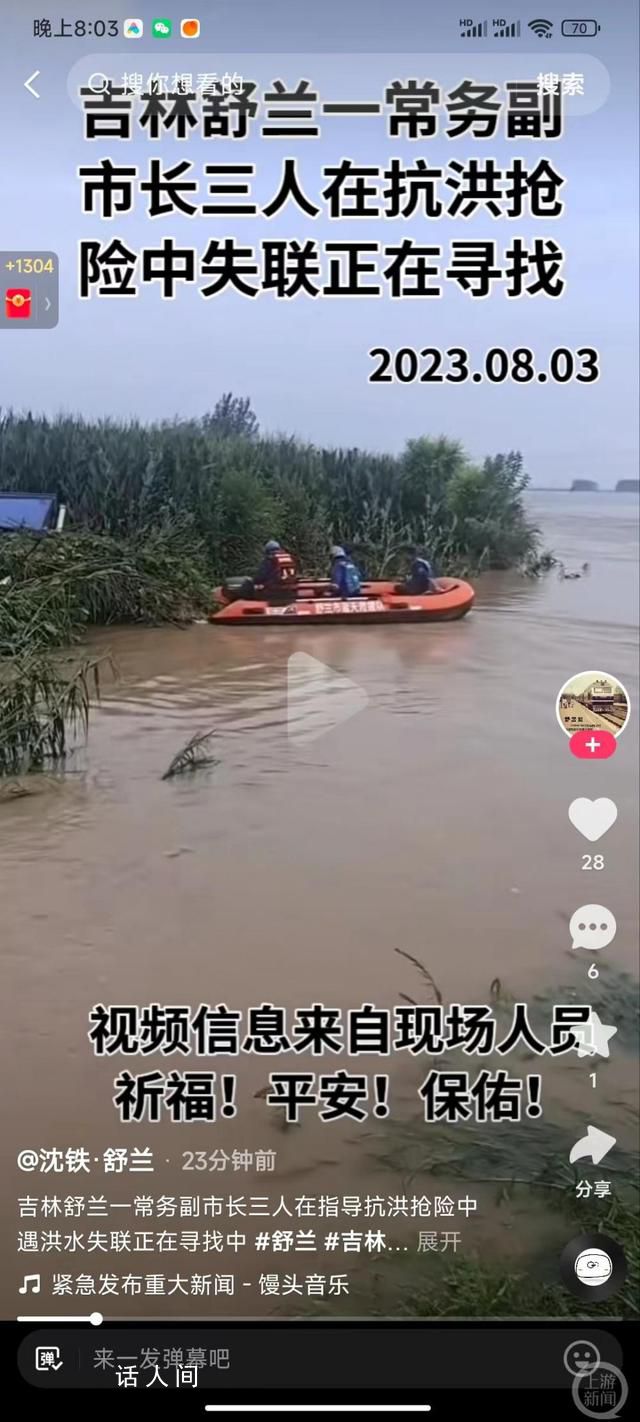Open the 紧急发布重大新闻 music track
The height and width of the screenshot is (1422, 640).
[x=200, y=1284]
